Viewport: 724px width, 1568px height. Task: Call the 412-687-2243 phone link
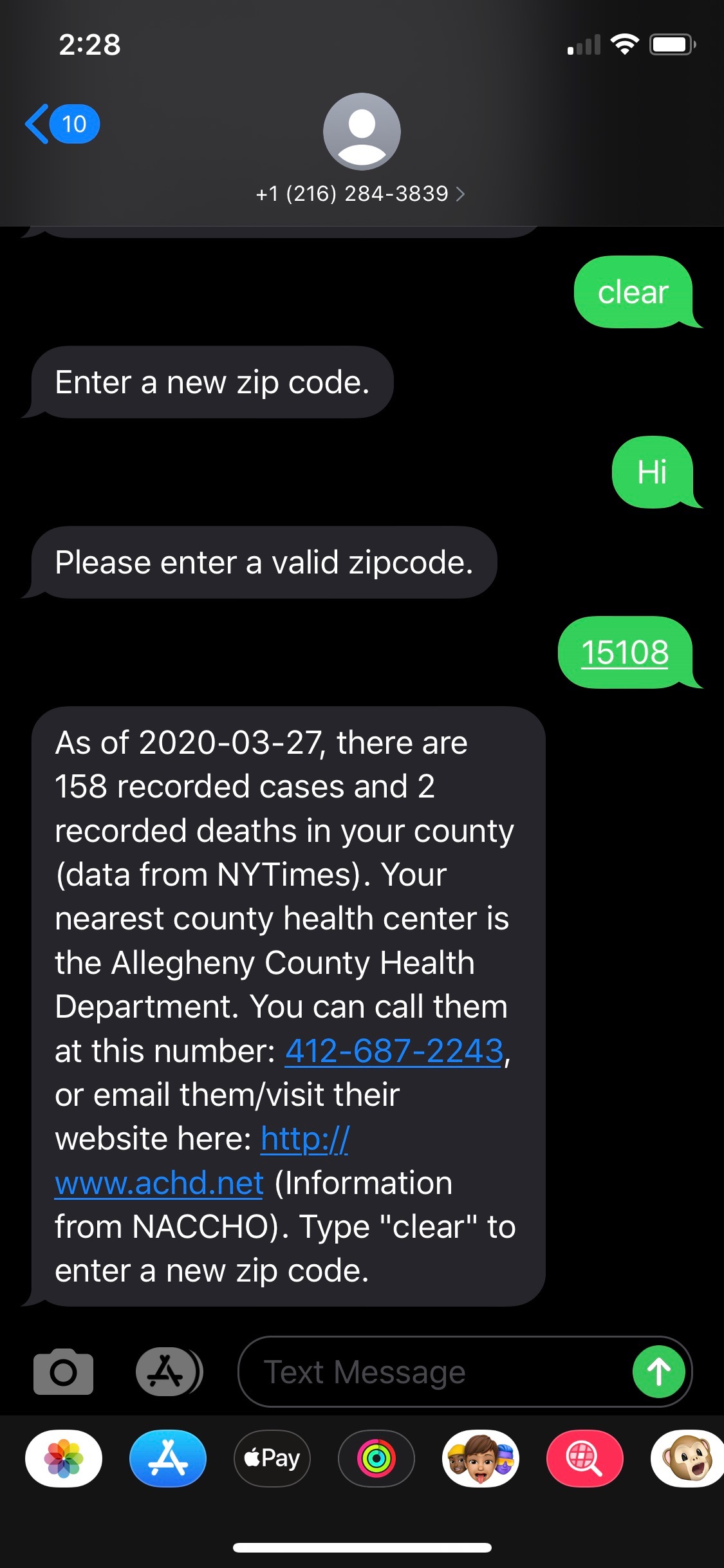(x=393, y=1051)
